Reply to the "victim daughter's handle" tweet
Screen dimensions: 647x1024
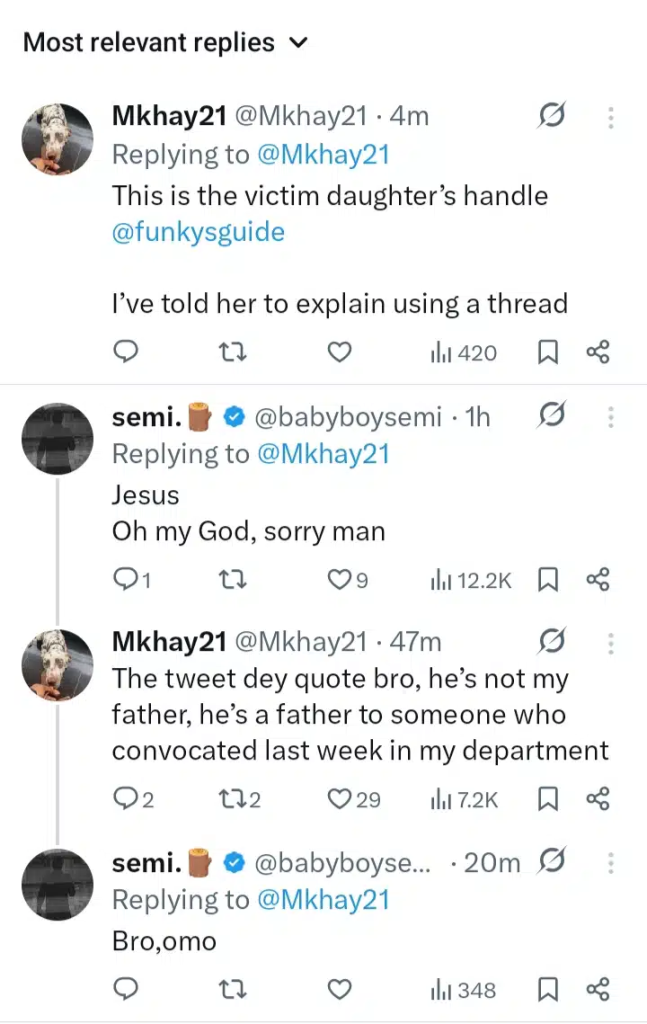point(126,352)
